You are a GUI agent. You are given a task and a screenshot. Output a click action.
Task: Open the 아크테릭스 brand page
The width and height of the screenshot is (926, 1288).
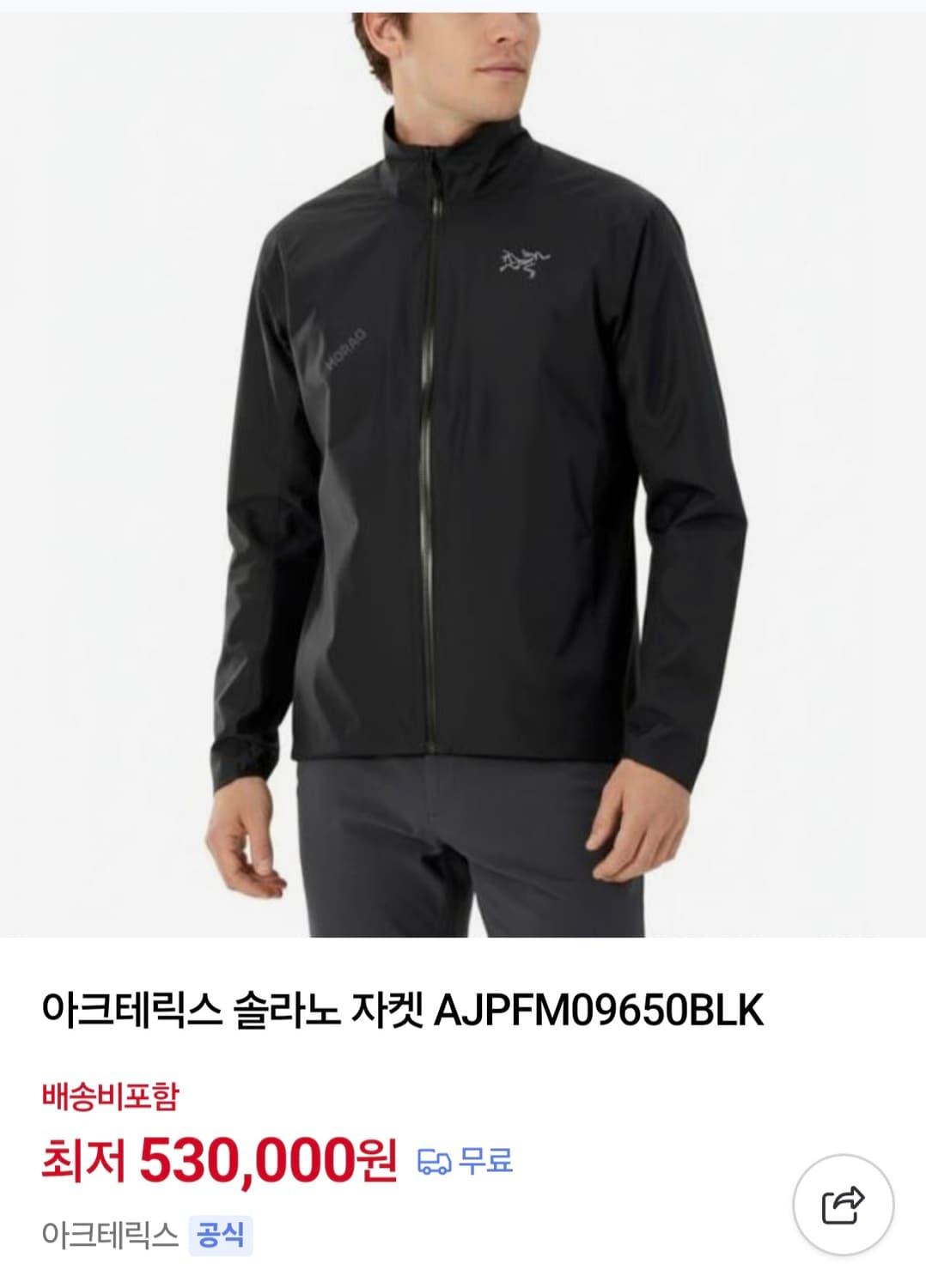(113, 1240)
